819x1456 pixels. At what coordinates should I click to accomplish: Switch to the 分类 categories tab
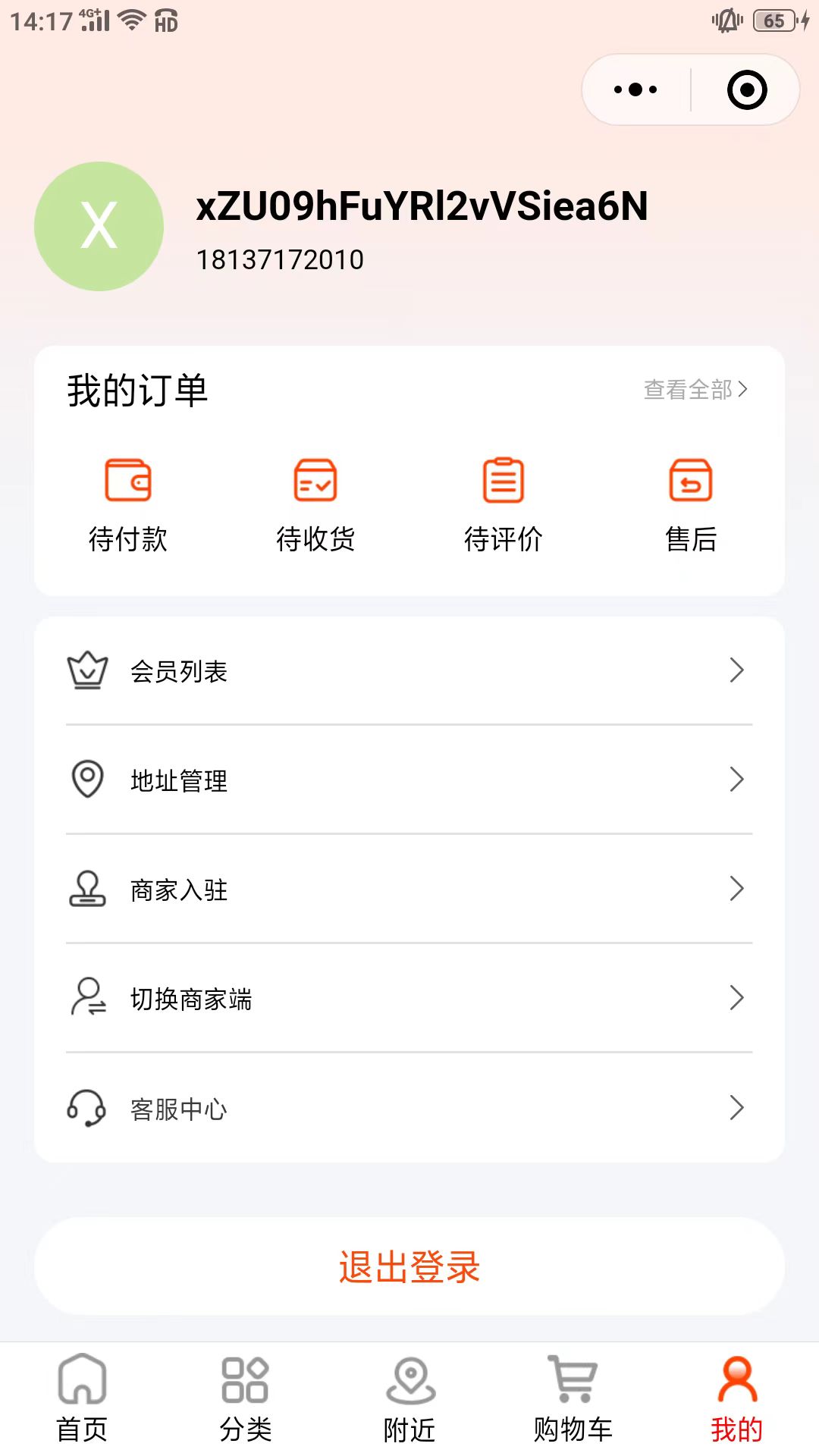coord(246,1399)
